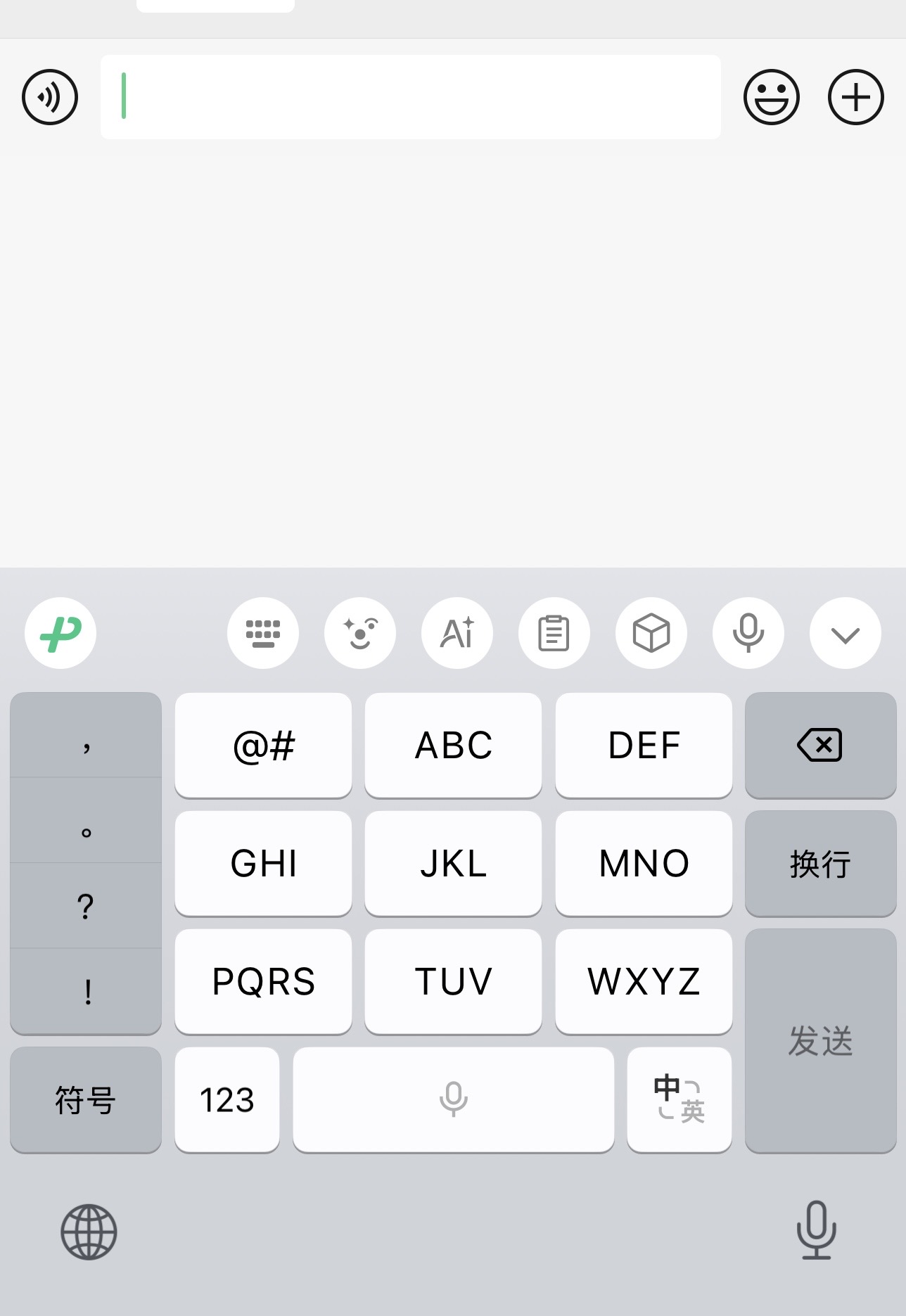906x1316 pixels.
Task: Open the clipboard tool
Action: pyautogui.click(x=554, y=633)
